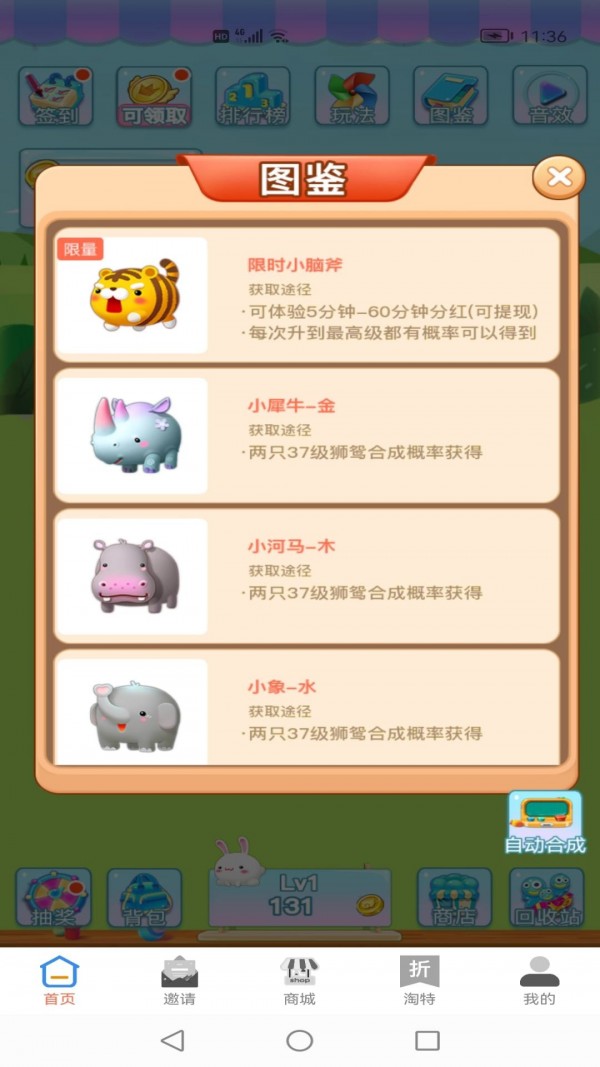Viewport: 600px width, 1067px height.
Task: Select the 首页 tab
Action: click(x=59, y=981)
